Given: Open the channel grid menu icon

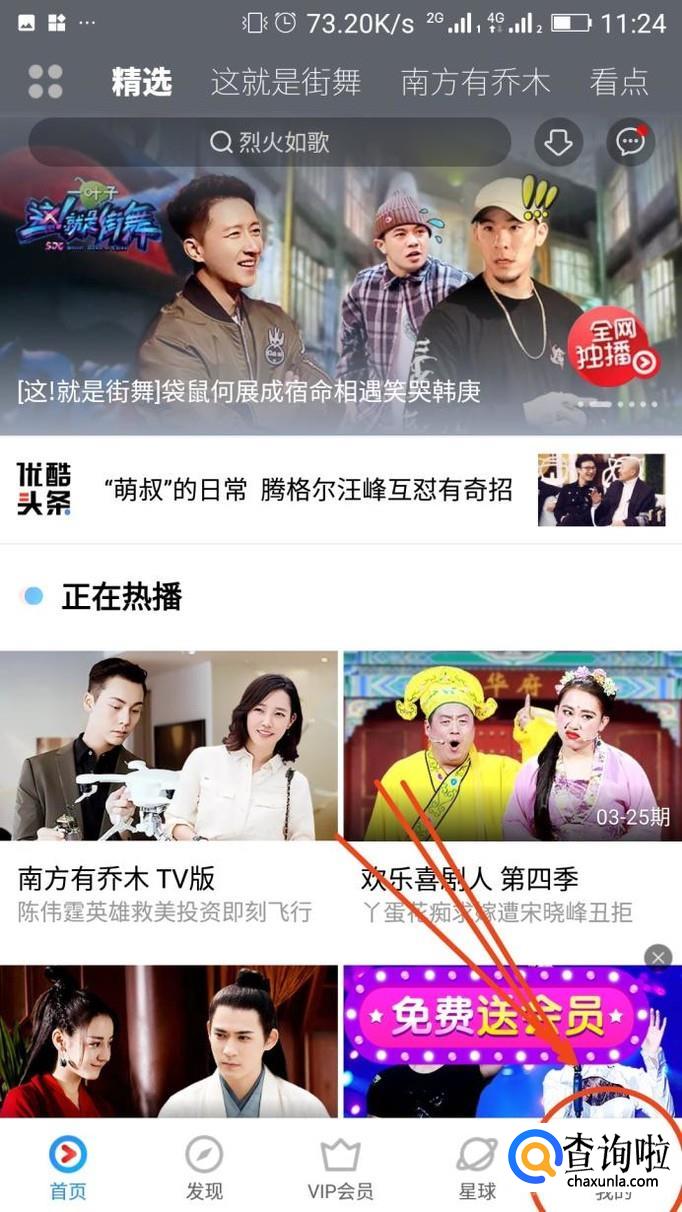Looking at the screenshot, I should pos(46,82).
